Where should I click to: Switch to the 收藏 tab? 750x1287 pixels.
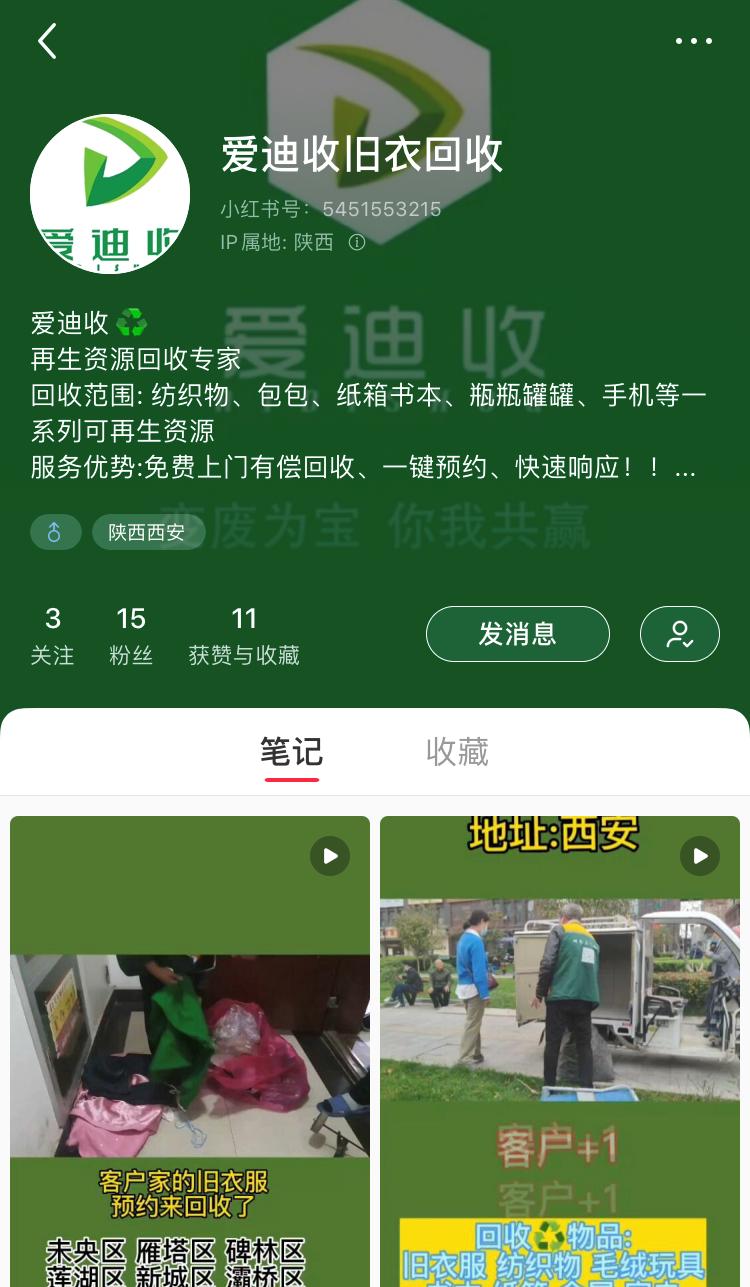457,752
